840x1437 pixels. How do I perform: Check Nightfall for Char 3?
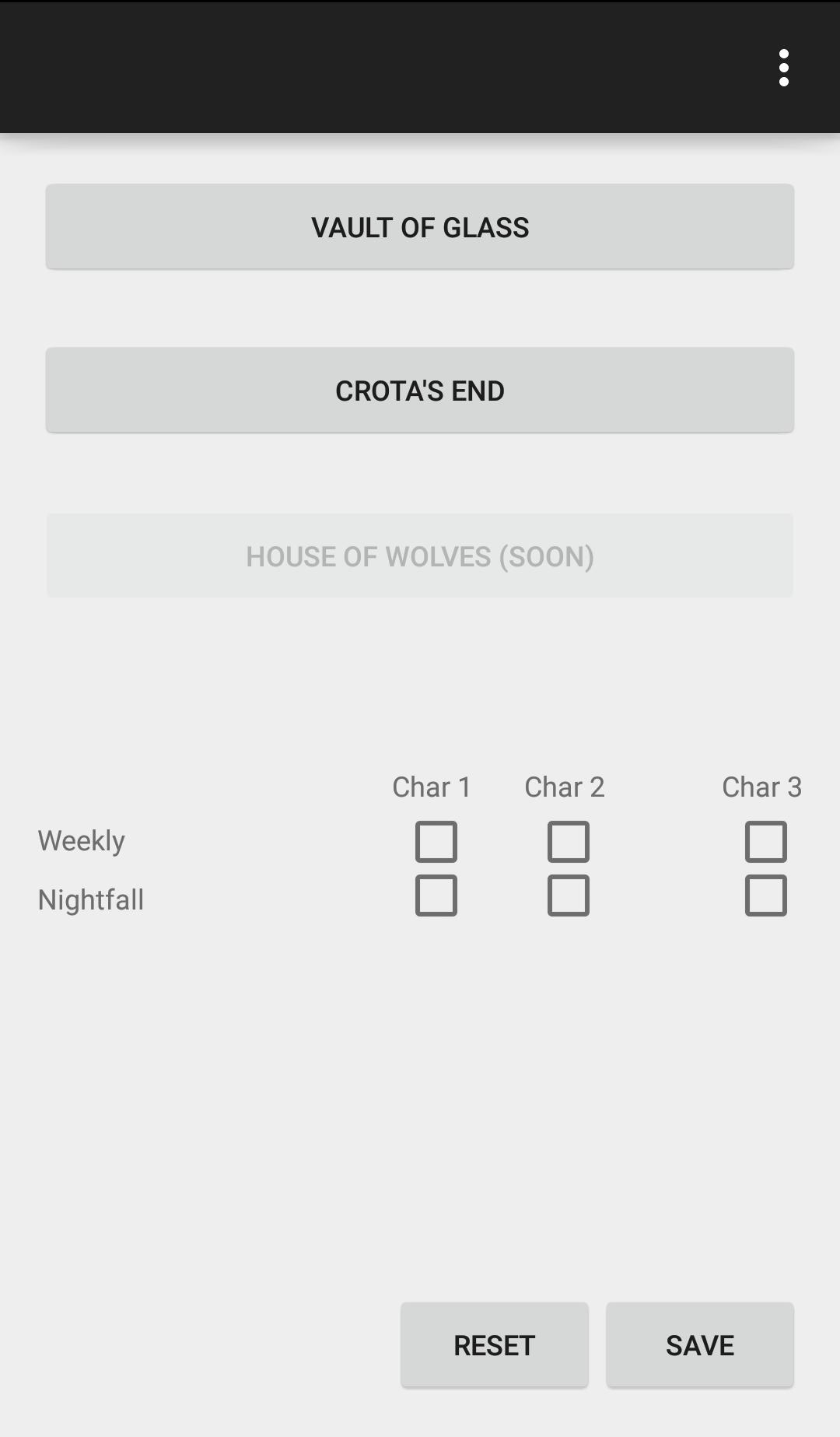point(765,895)
